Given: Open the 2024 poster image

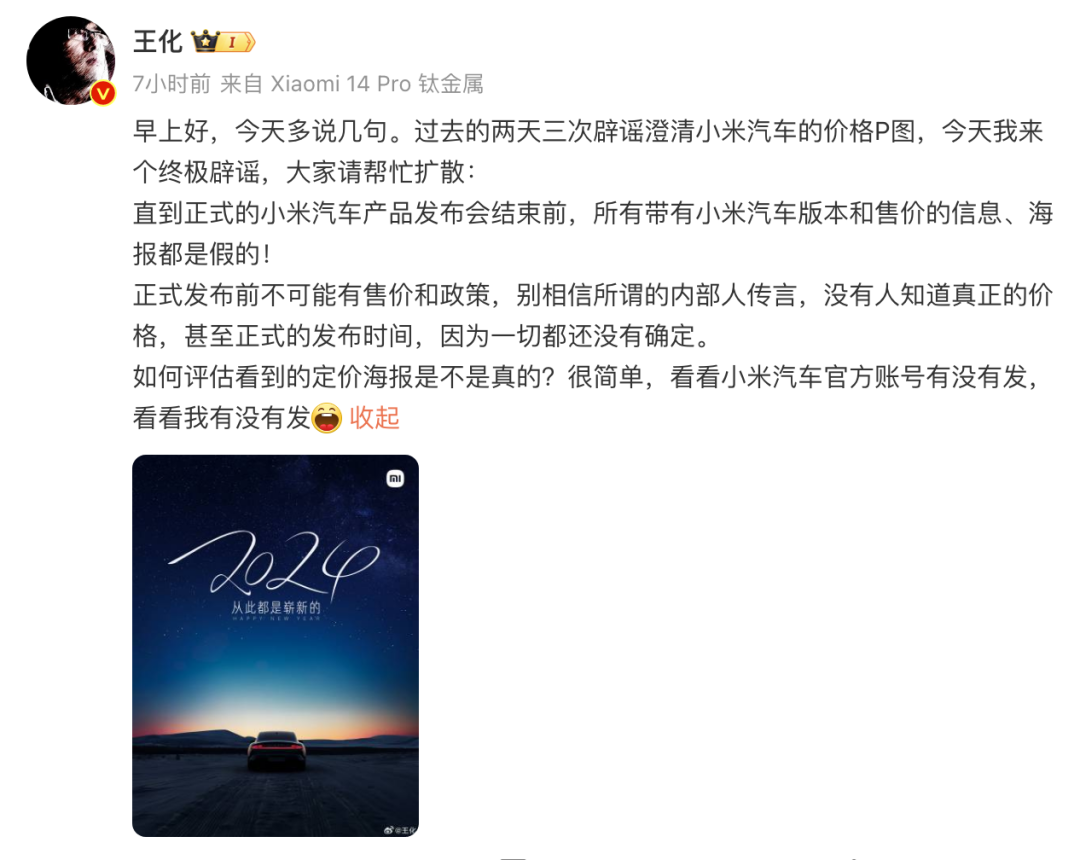Looking at the screenshot, I should (x=275, y=645).
